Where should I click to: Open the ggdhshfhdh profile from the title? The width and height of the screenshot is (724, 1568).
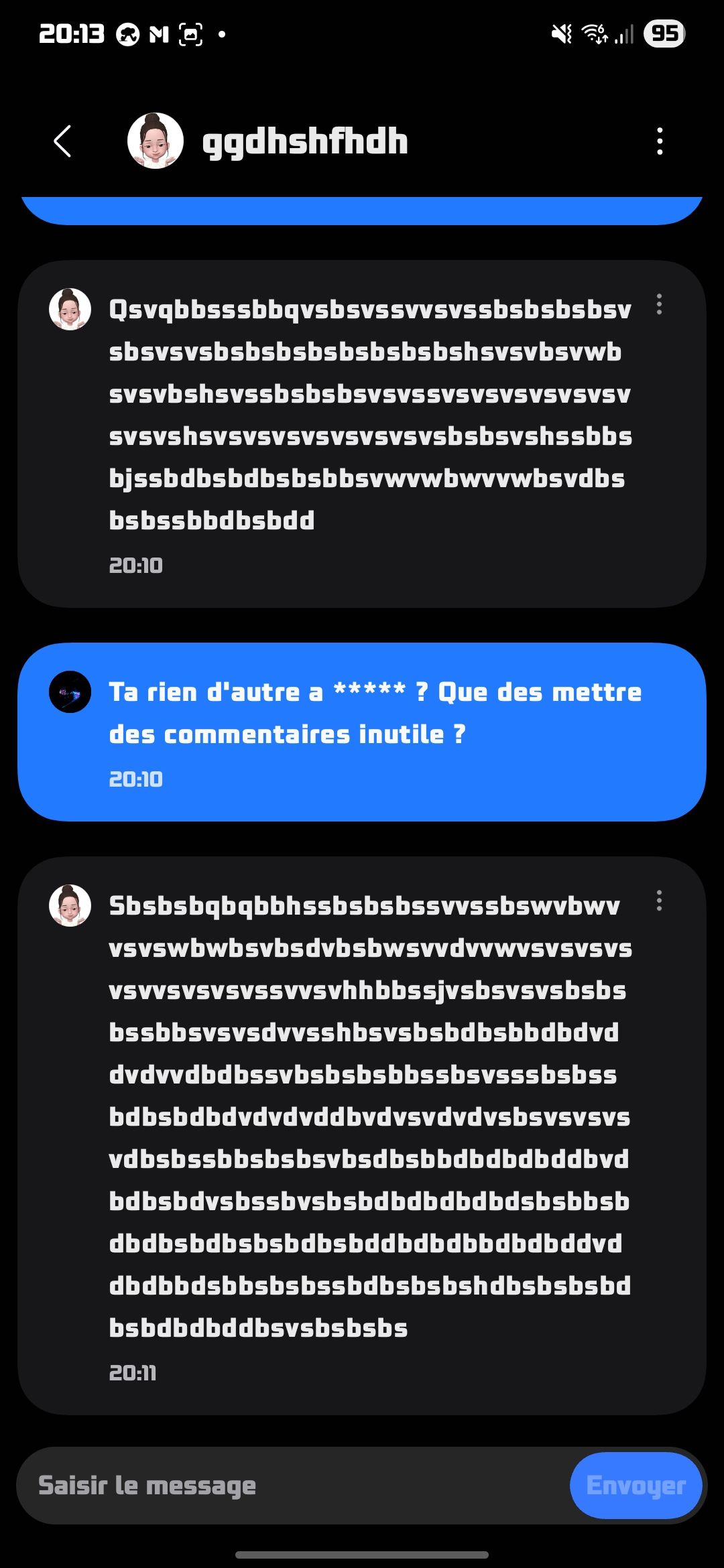[x=306, y=141]
